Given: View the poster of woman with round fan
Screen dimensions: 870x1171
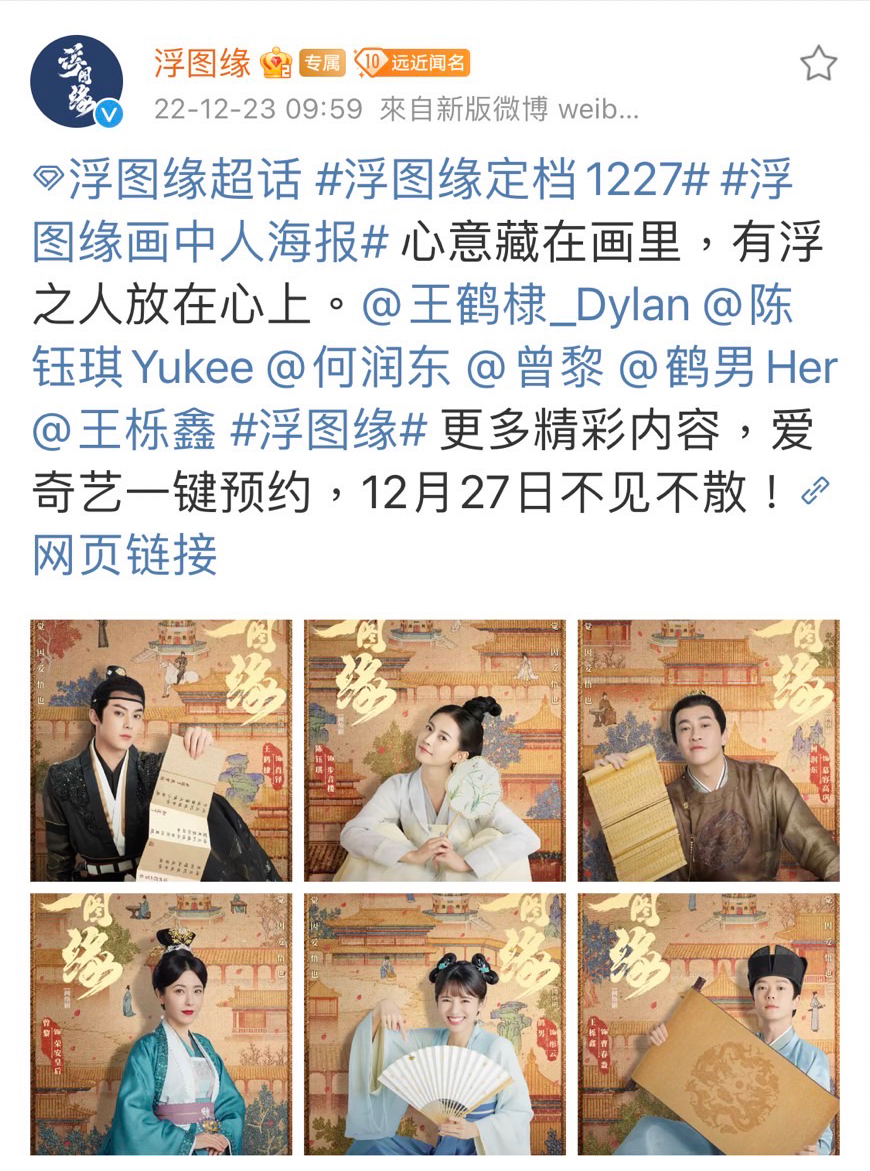Looking at the screenshot, I should 435,750.
